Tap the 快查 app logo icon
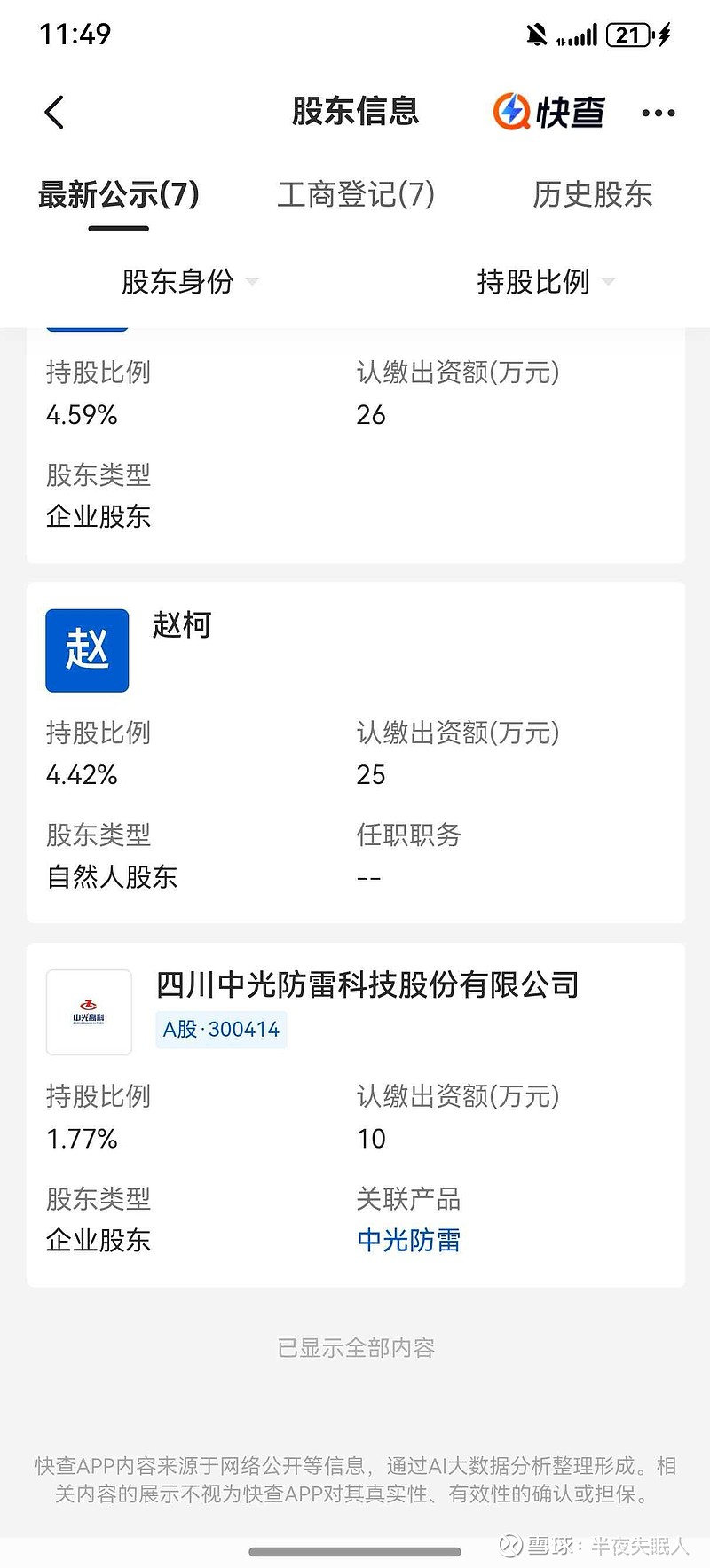 (509, 113)
